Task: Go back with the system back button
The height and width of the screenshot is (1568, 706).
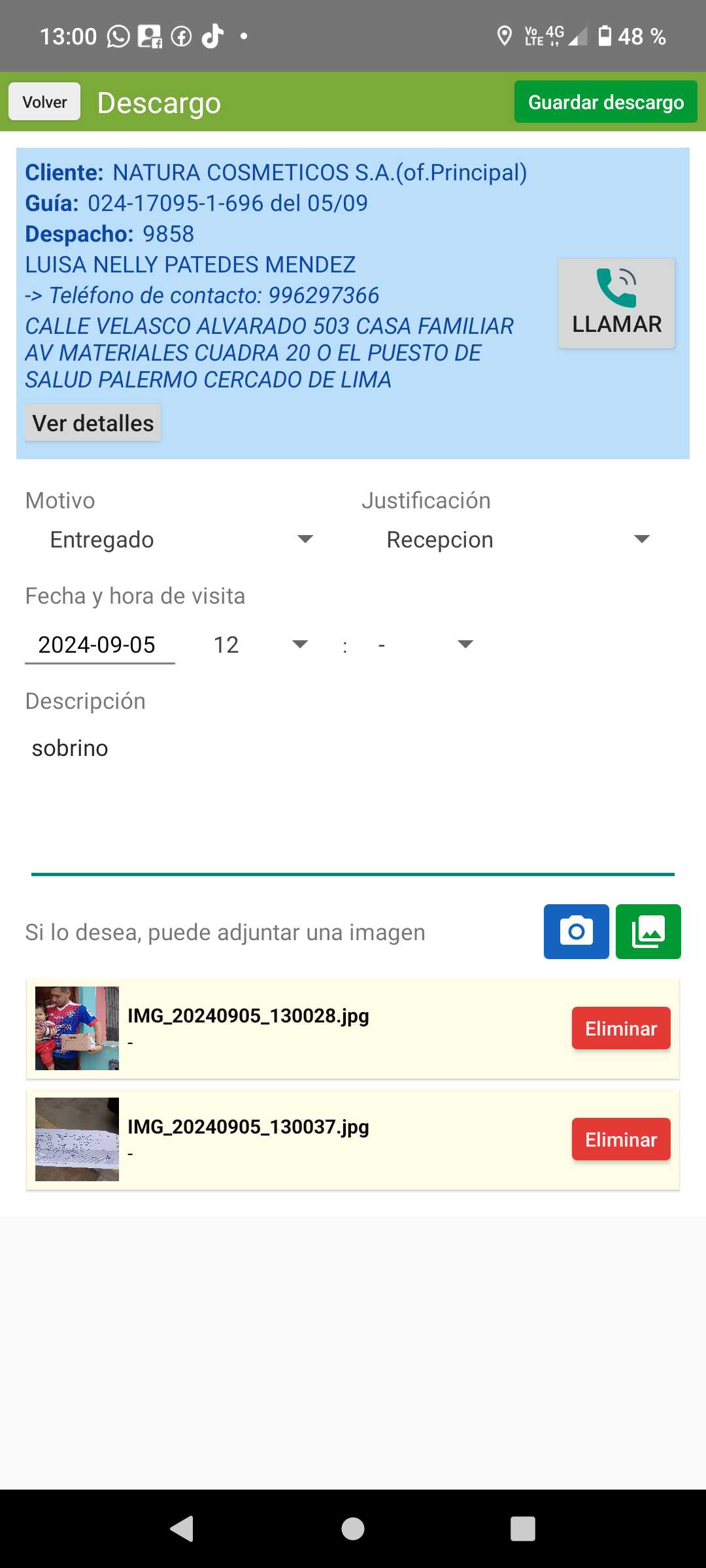Action: (182, 1529)
